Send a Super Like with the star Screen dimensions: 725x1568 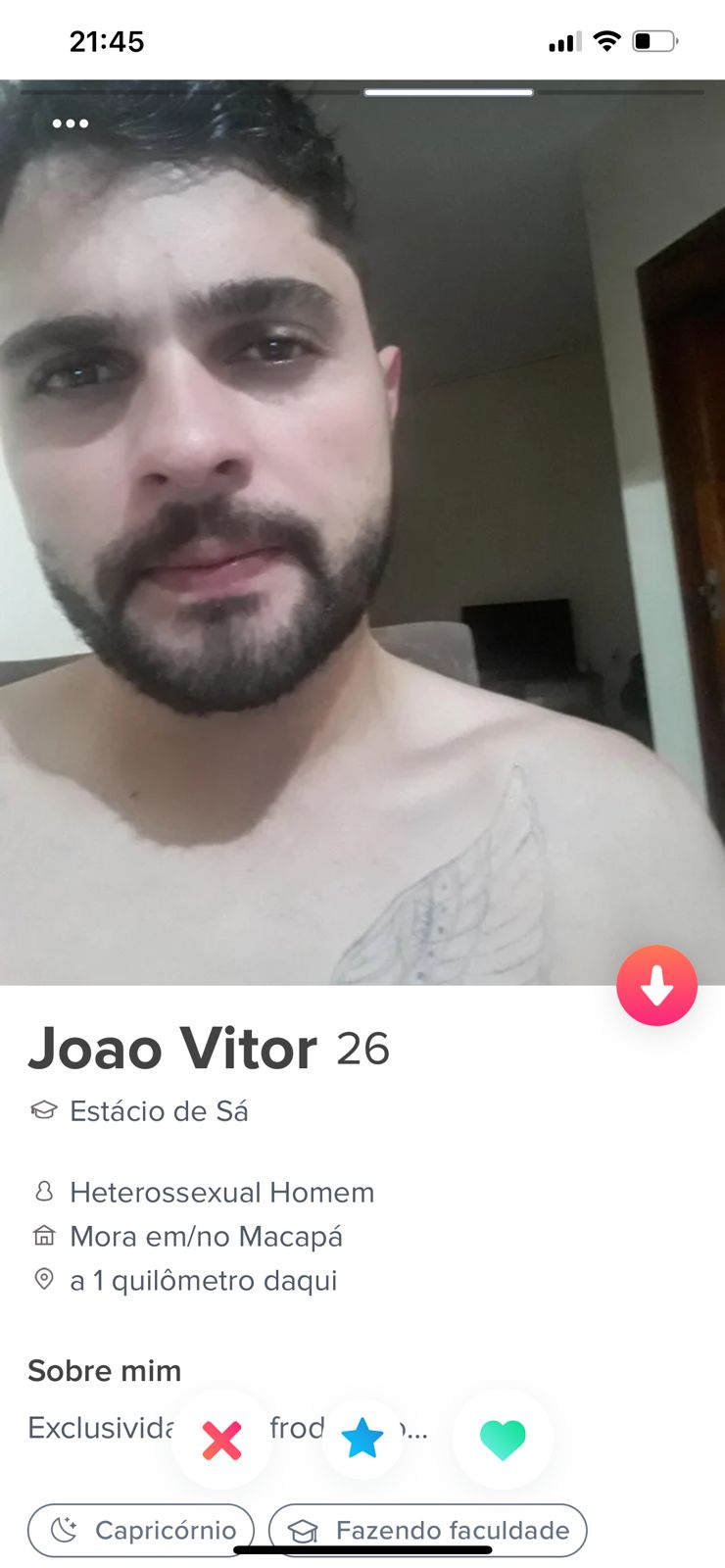click(x=362, y=1439)
